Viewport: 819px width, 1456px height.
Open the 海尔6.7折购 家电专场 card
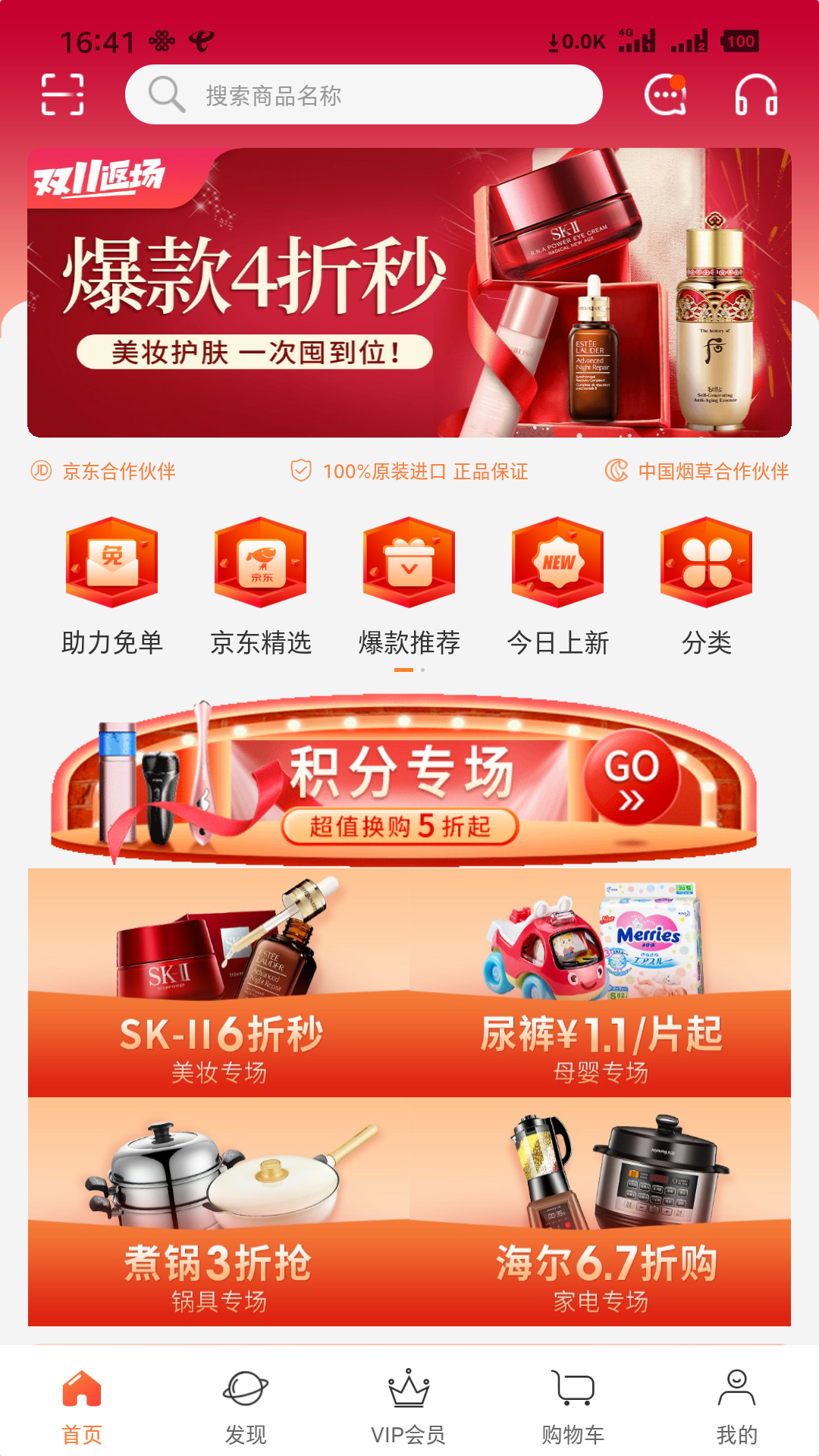click(601, 1212)
